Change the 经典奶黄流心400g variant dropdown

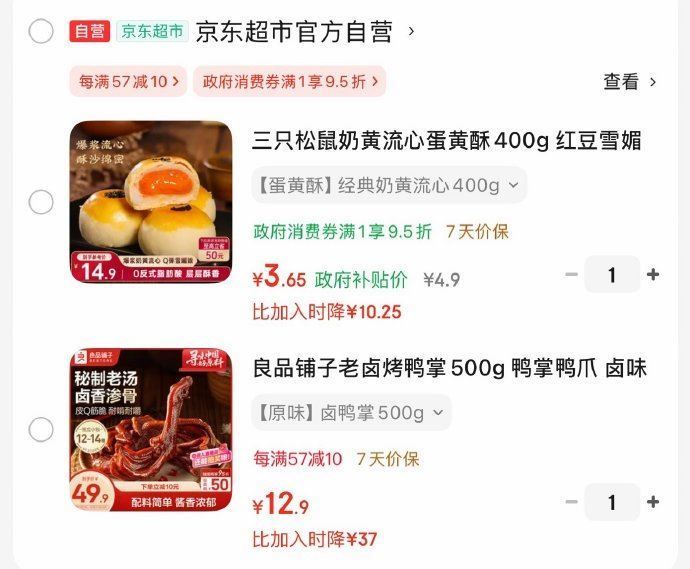point(389,185)
